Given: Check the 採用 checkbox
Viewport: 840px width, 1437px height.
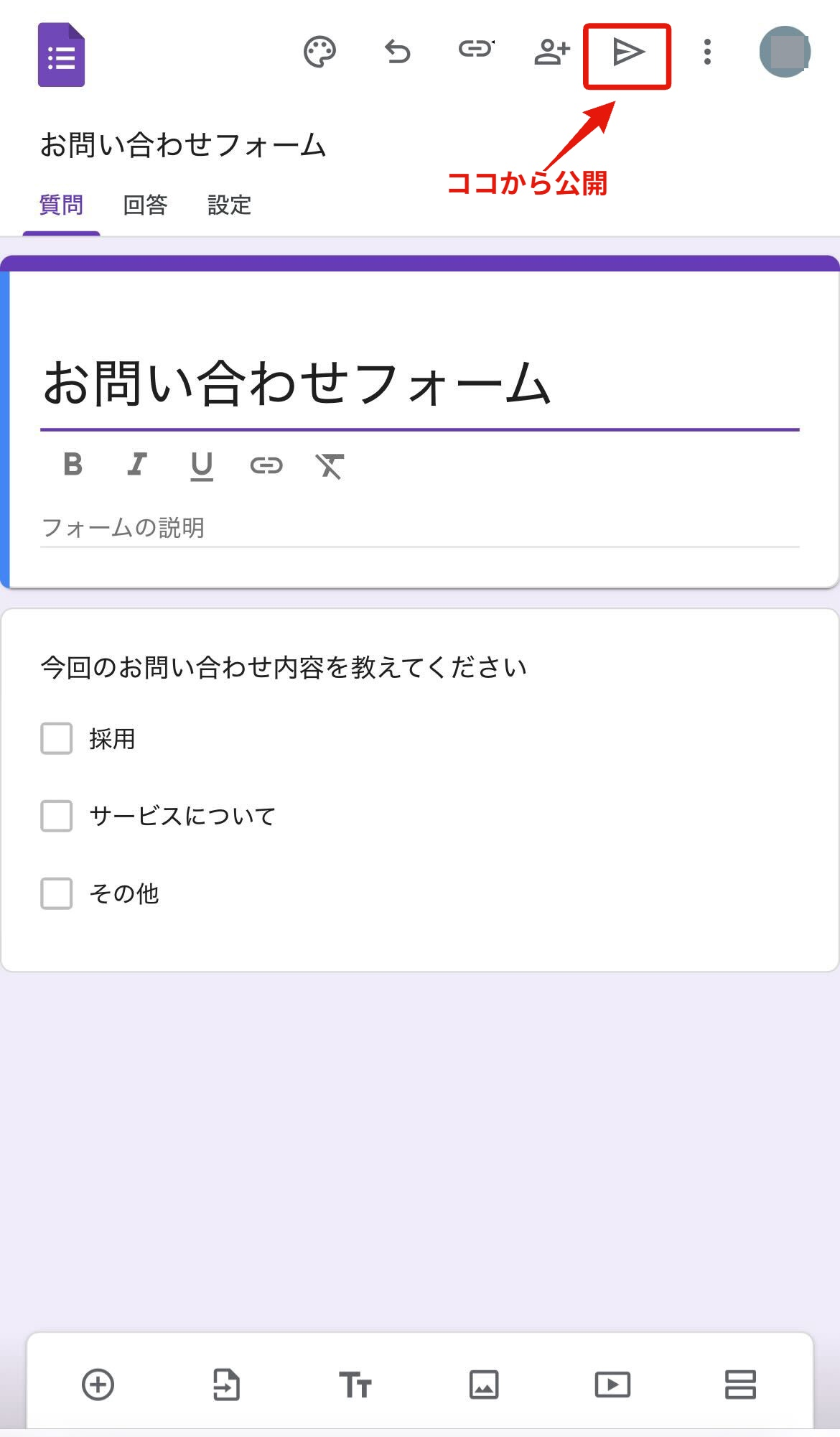Looking at the screenshot, I should [57, 738].
